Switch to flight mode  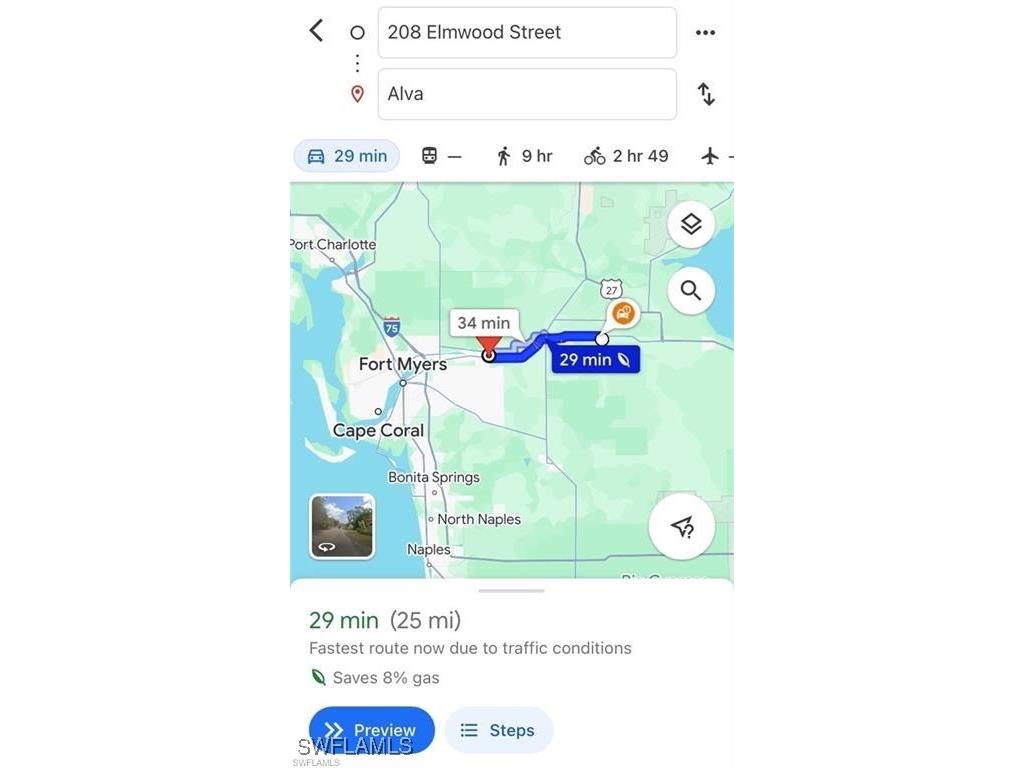(x=713, y=156)
